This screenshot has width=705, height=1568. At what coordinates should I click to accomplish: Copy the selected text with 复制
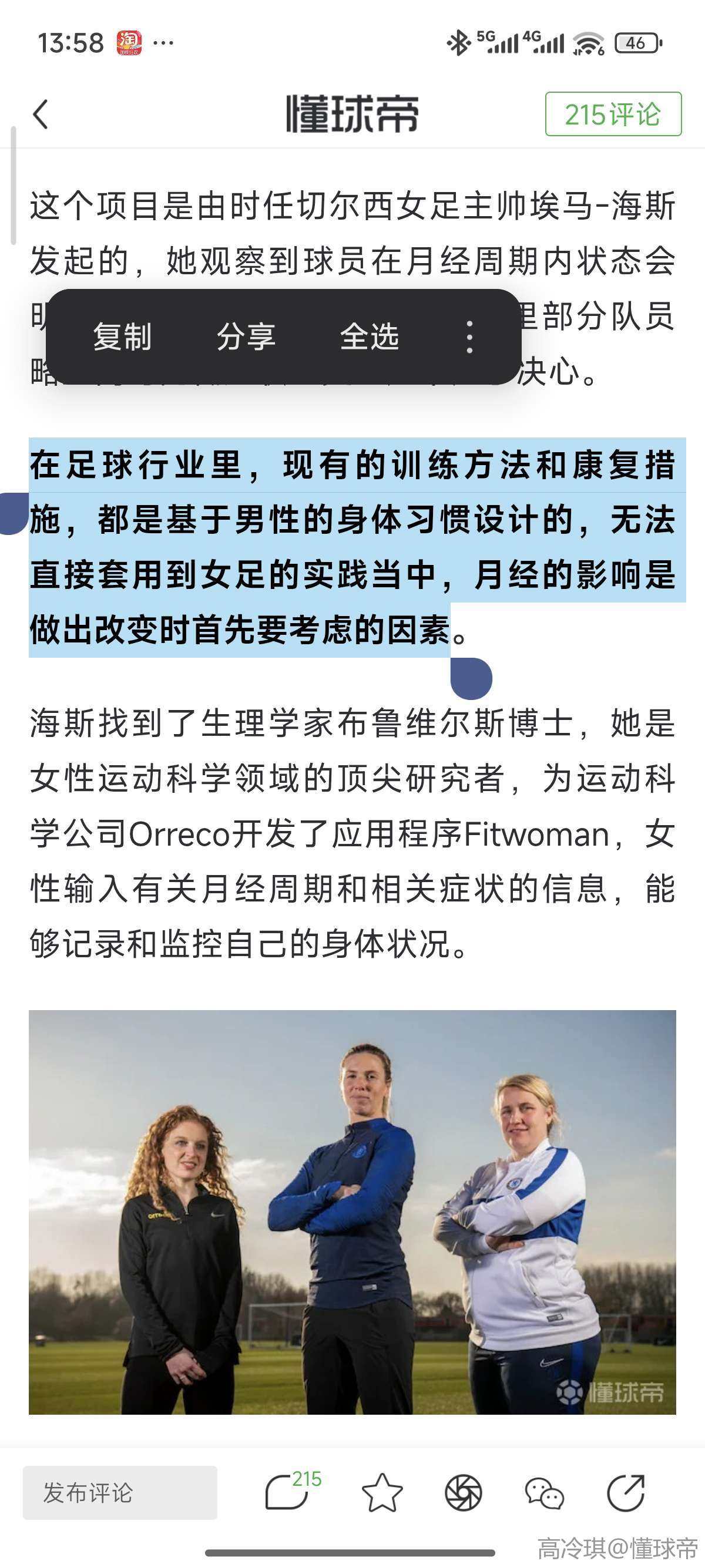point(122,337)
